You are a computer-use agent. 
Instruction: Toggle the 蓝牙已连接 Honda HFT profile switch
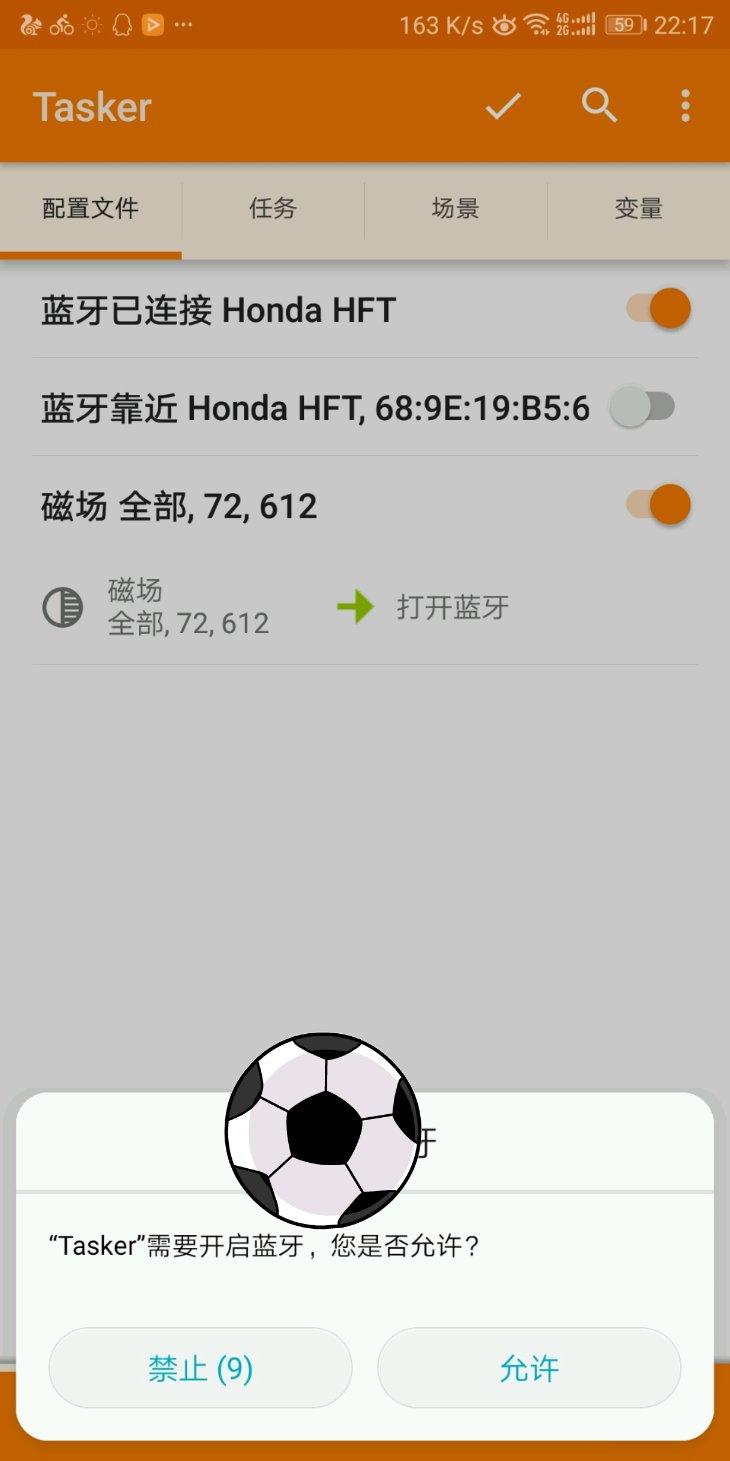pyautogui.click(x=659, y=308)
